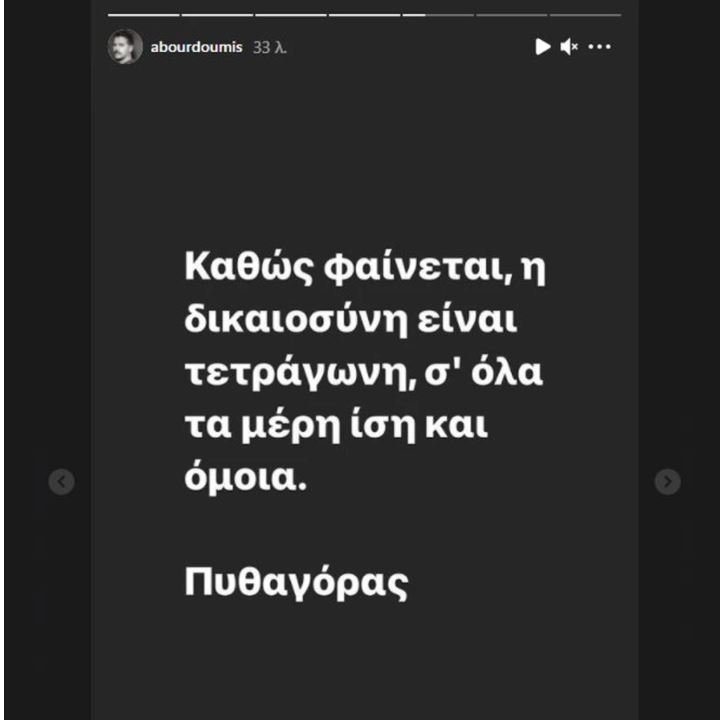Image resolution: width=727 pixels, height=727 pixels.
Task: Unmute the story sound
Action: tap(569, 46)
